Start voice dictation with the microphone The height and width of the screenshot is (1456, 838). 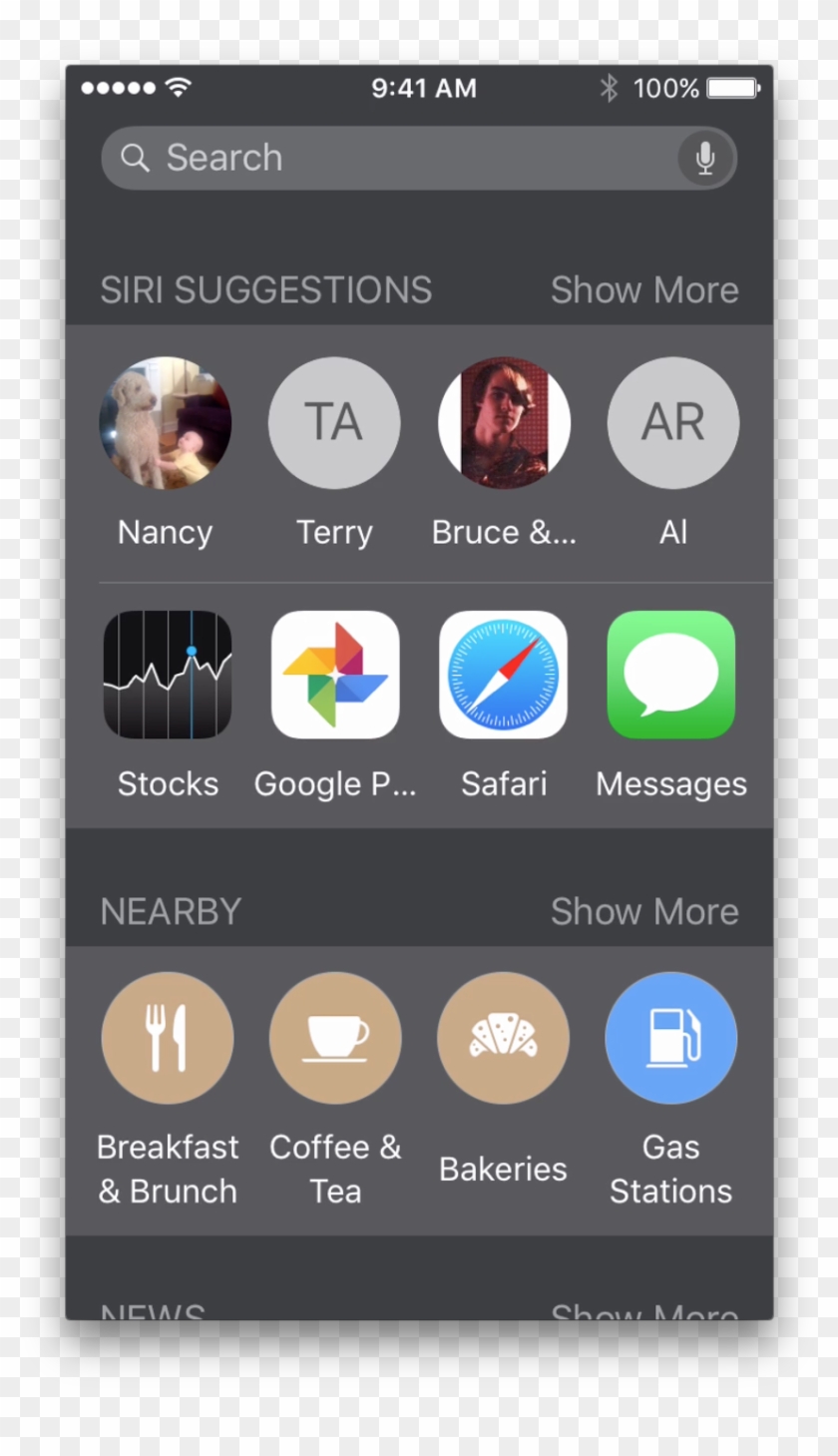705,158
